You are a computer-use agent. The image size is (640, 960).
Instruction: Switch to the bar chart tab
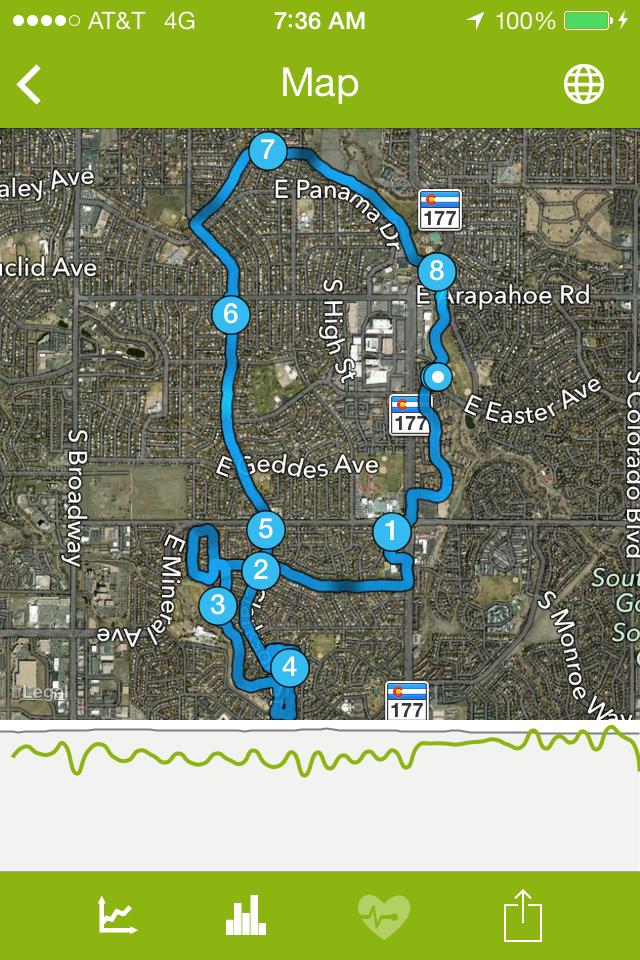click(246, 915)
